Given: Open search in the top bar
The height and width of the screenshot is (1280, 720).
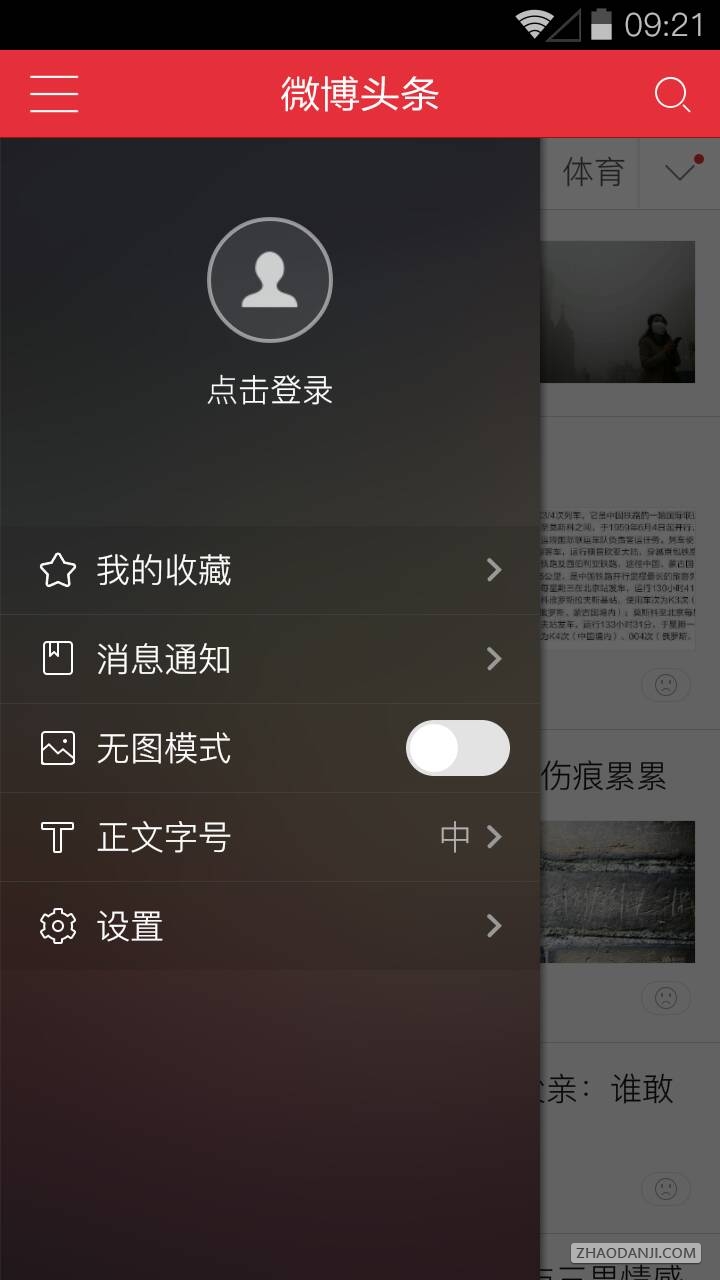Looking at the screenshot, I should [672, 95].
